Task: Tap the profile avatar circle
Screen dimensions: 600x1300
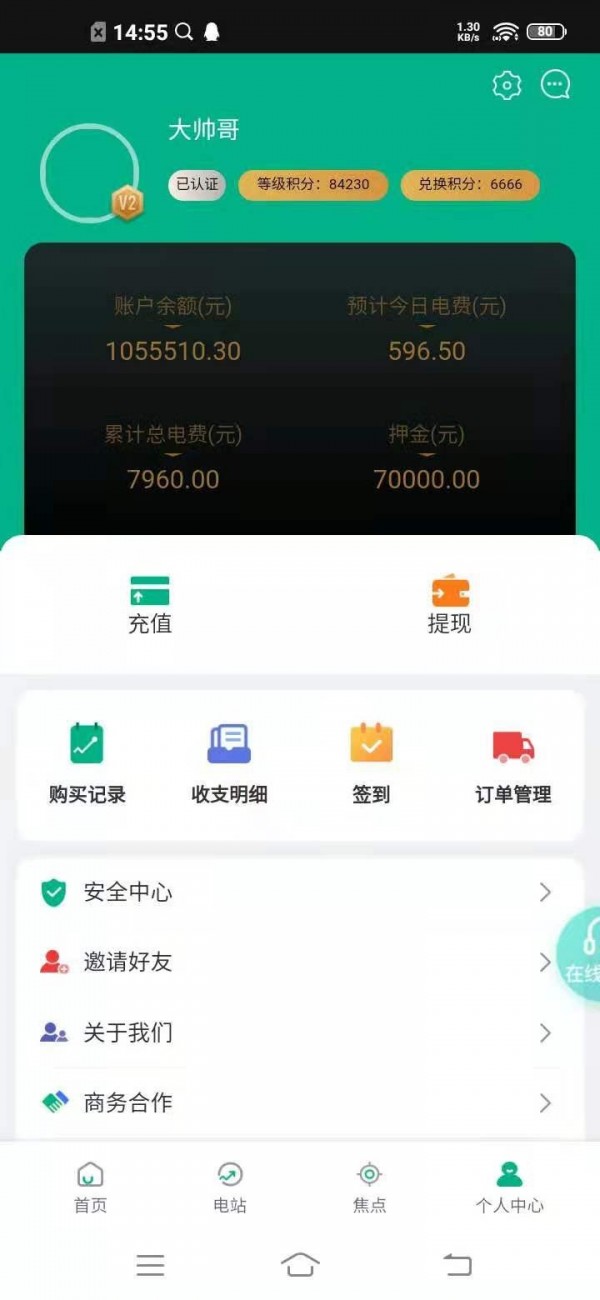Action: [89, 173]
